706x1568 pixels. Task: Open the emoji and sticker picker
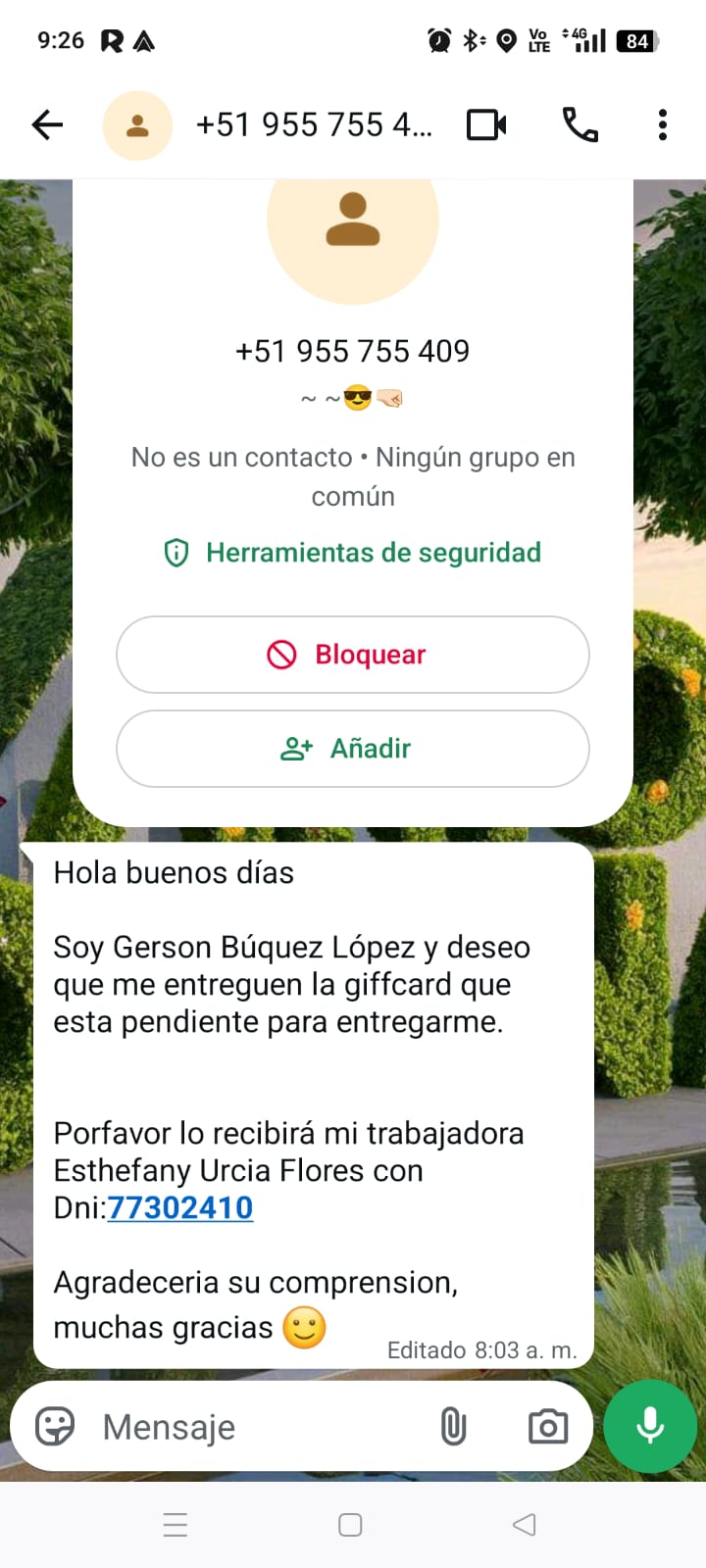pyautogui.click(x=55, y=1427)
